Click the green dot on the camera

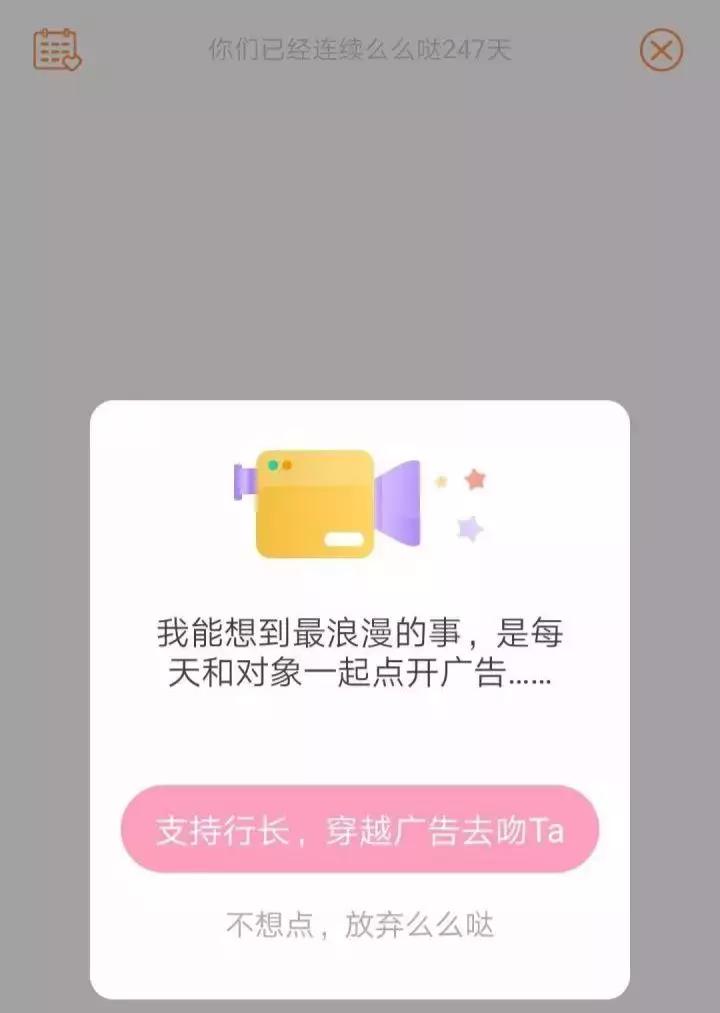(272, 465)
